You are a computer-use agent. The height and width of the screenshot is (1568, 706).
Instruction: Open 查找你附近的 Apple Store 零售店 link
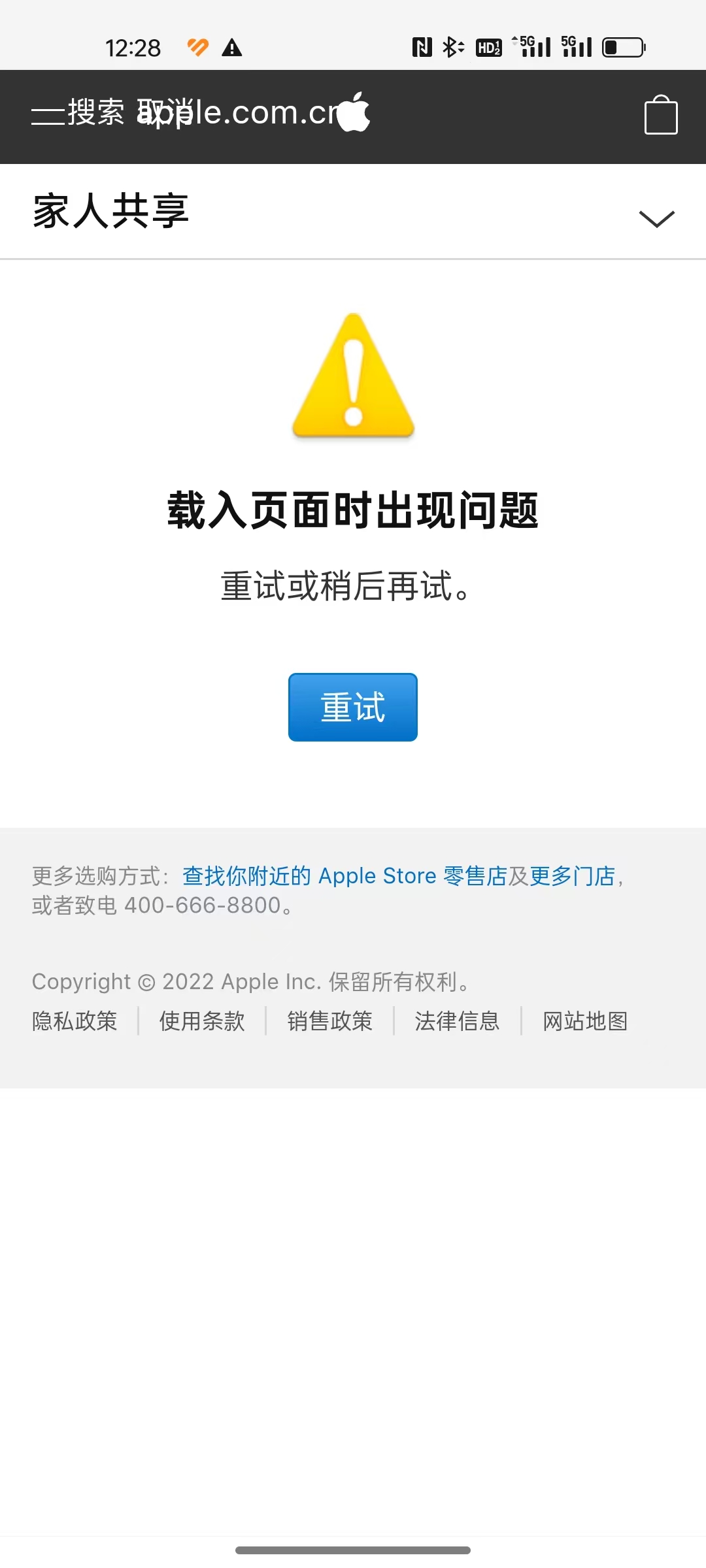click(x=345, y=876)
